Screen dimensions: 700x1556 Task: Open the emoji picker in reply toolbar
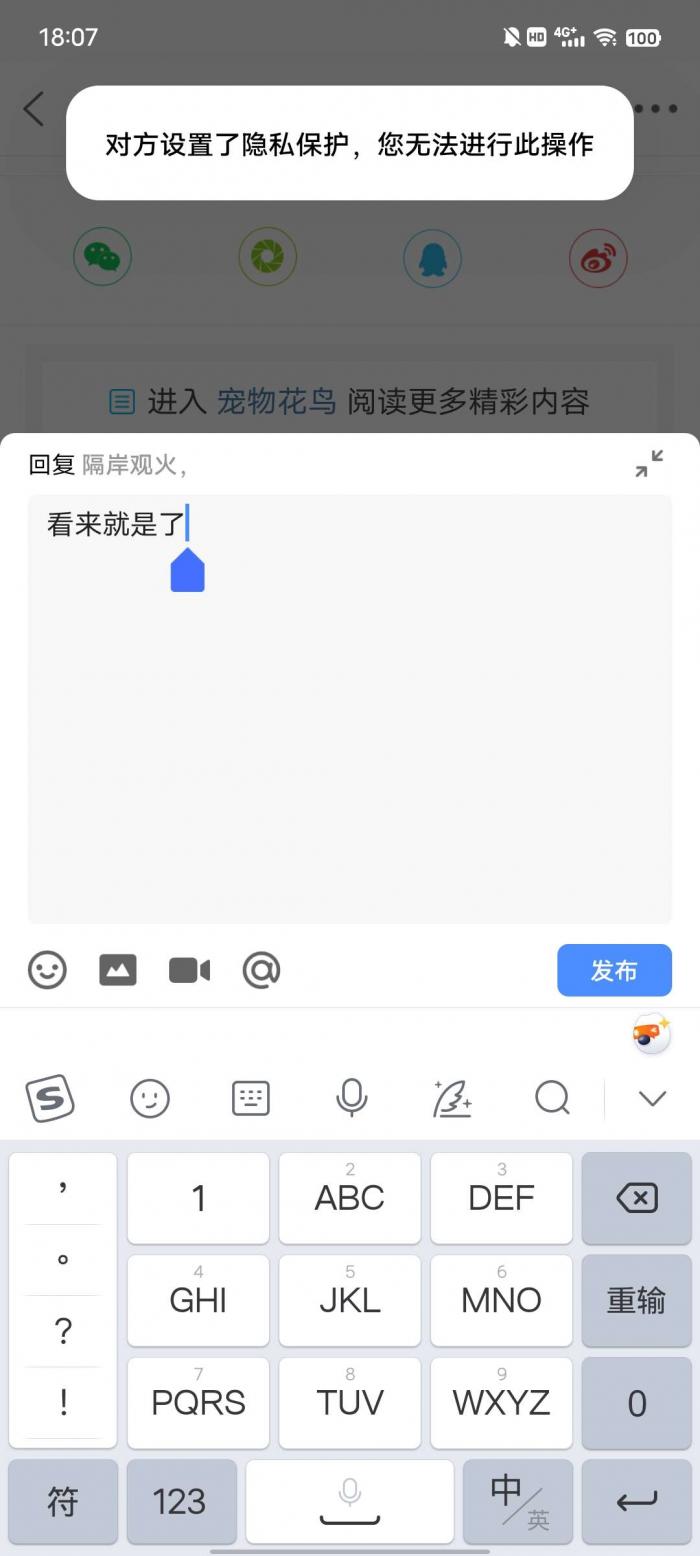[x=47, y=970]
